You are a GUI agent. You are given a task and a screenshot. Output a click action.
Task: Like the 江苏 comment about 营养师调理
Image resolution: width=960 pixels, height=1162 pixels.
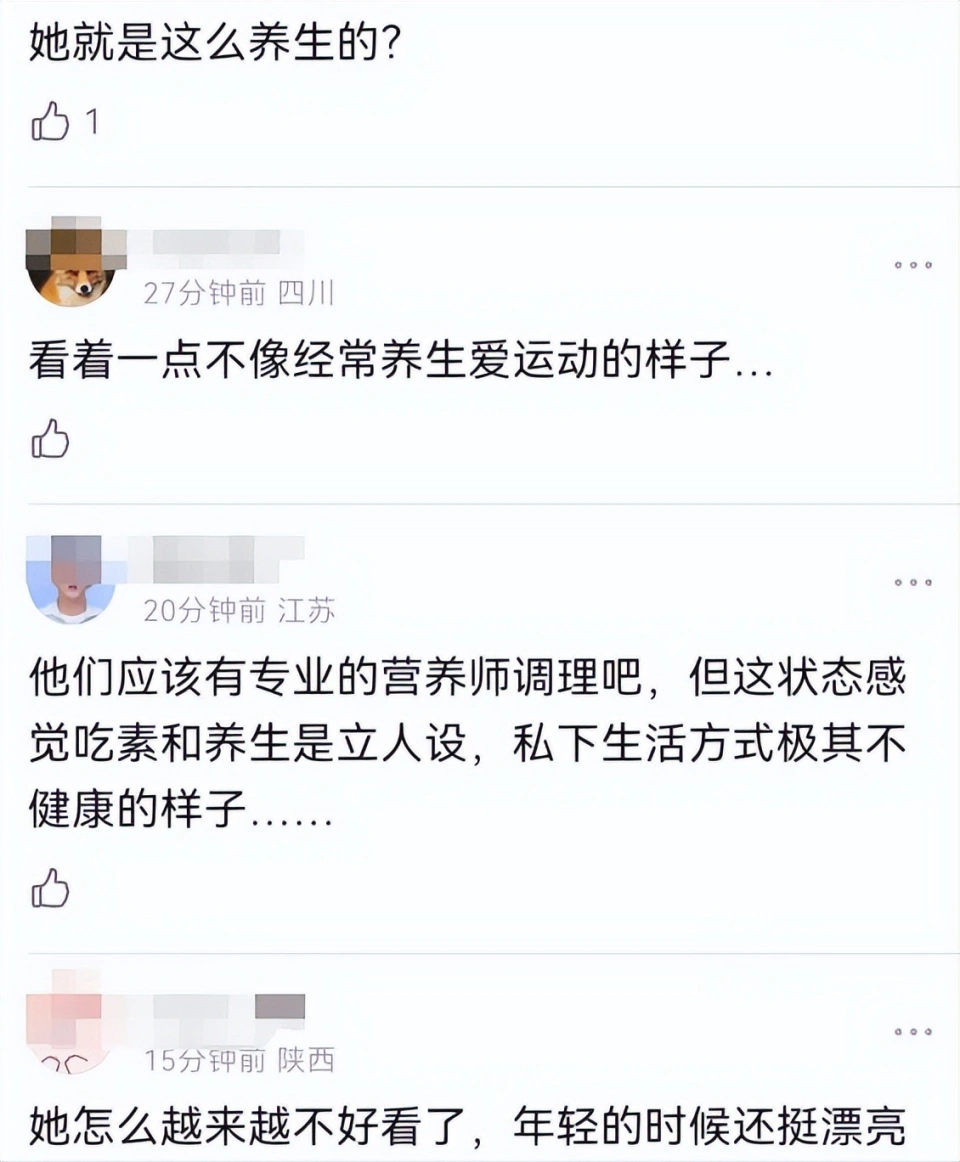[x=50, y=888]
